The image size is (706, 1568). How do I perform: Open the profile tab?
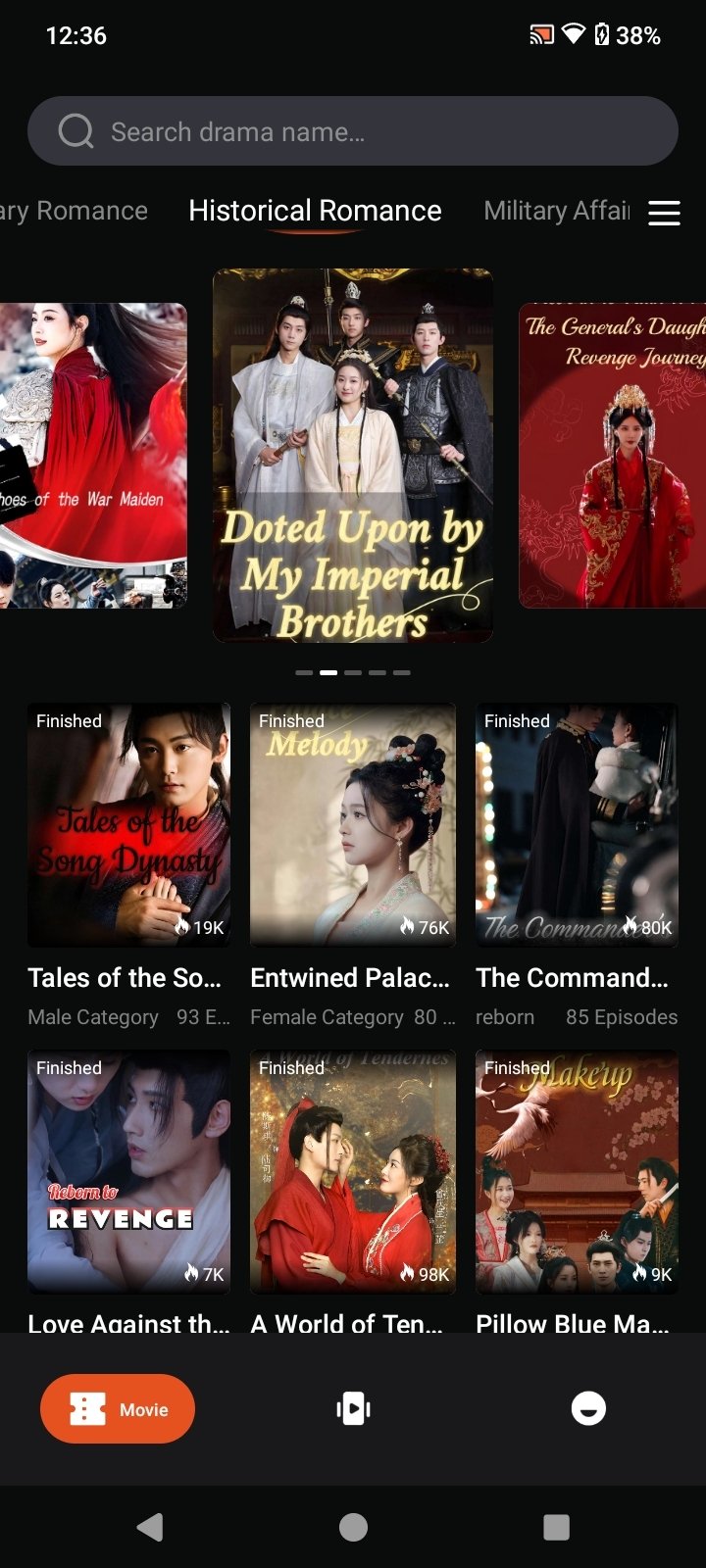pyautogui.click(x=588, y=1408)
